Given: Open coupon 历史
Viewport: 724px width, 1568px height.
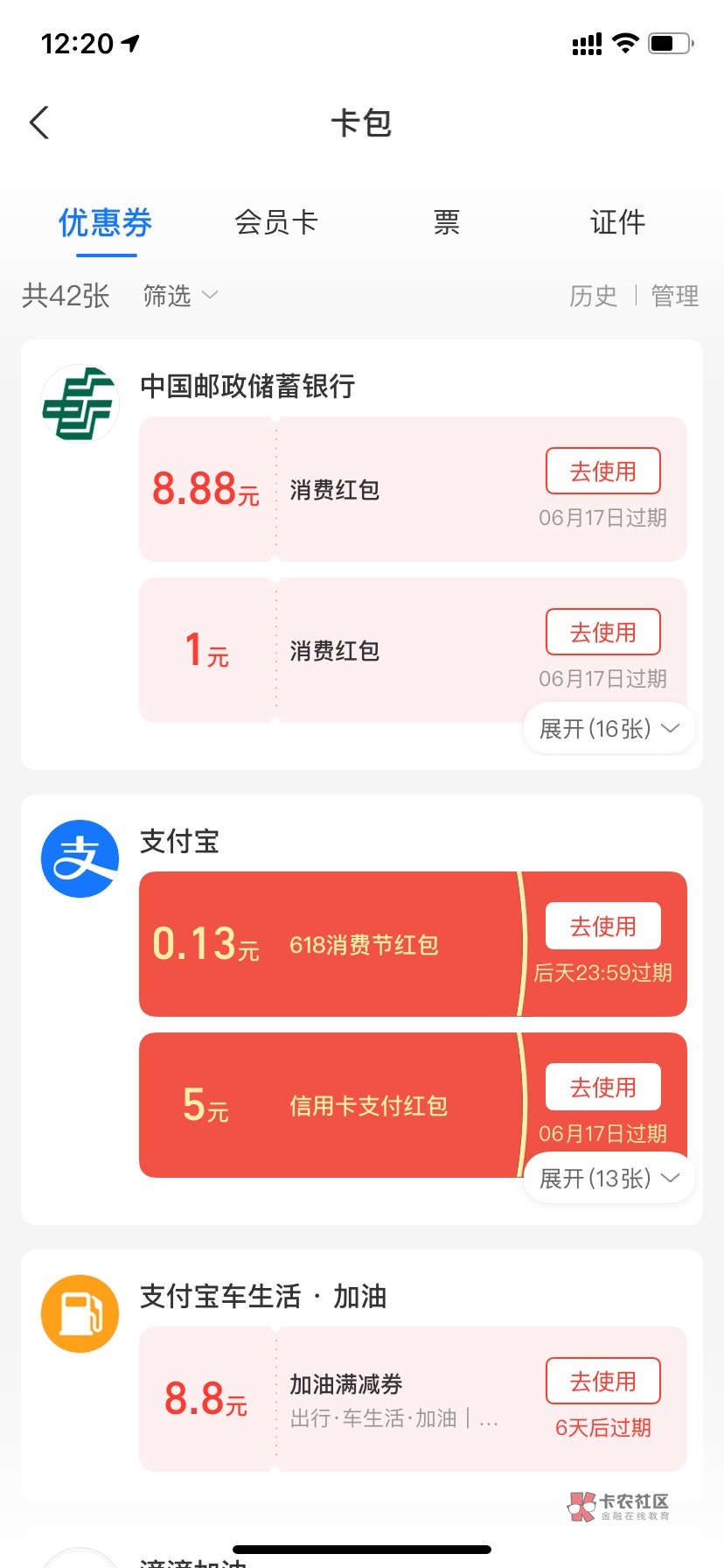Looking at the screenshot, I should click(593, 296).
